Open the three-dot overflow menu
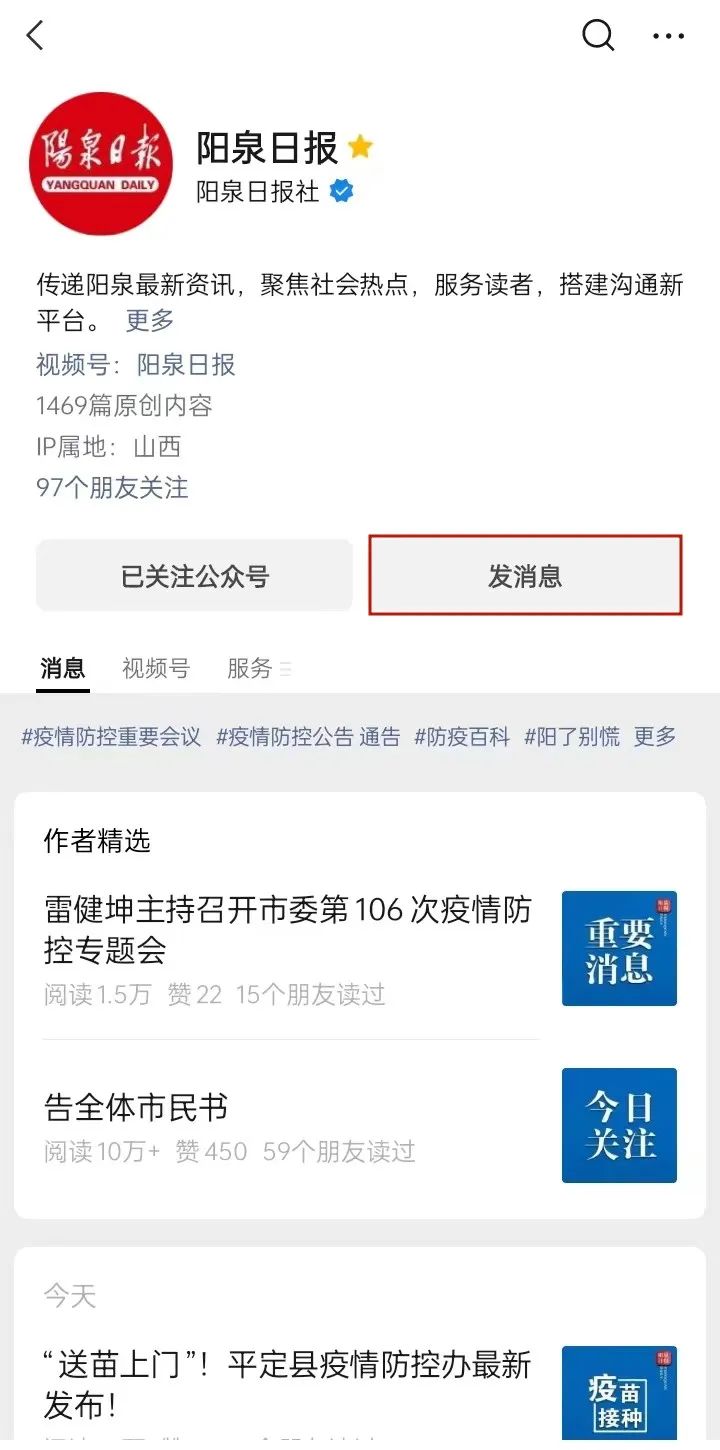The width and height of the screenshot is (720, 1450). [x=668, y=36]
